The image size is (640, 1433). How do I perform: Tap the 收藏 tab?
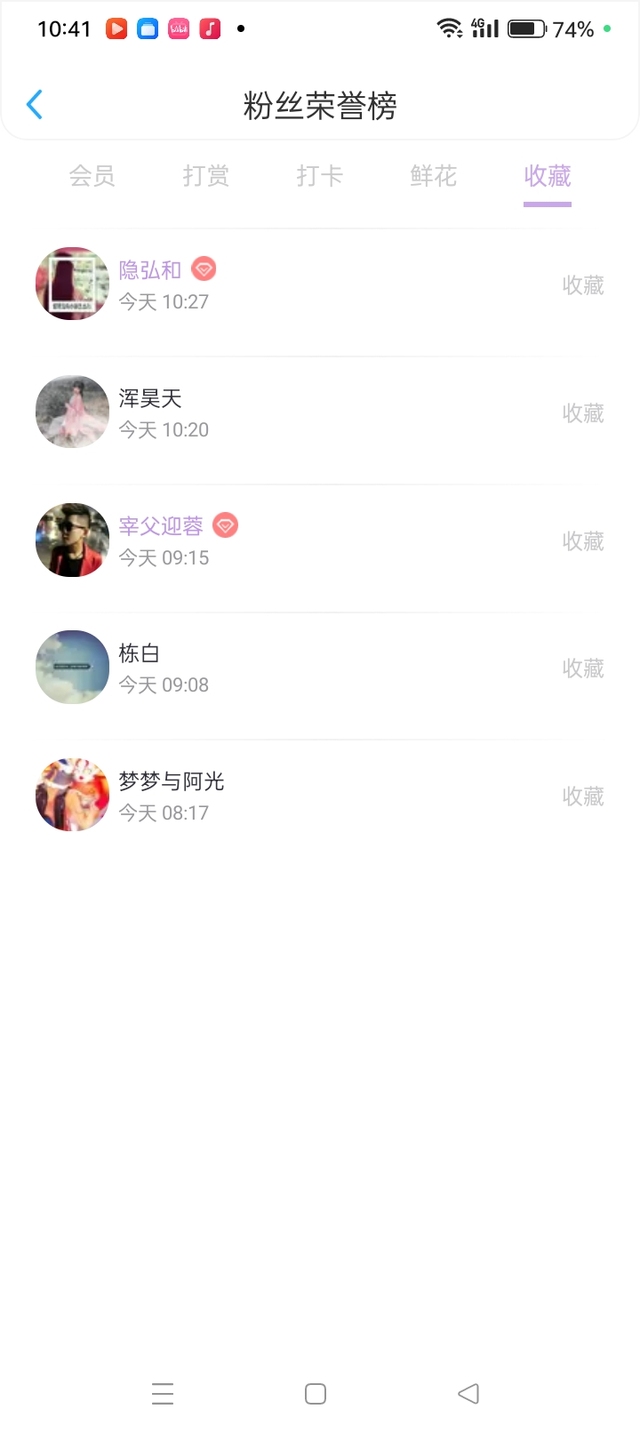coord(547,177)
